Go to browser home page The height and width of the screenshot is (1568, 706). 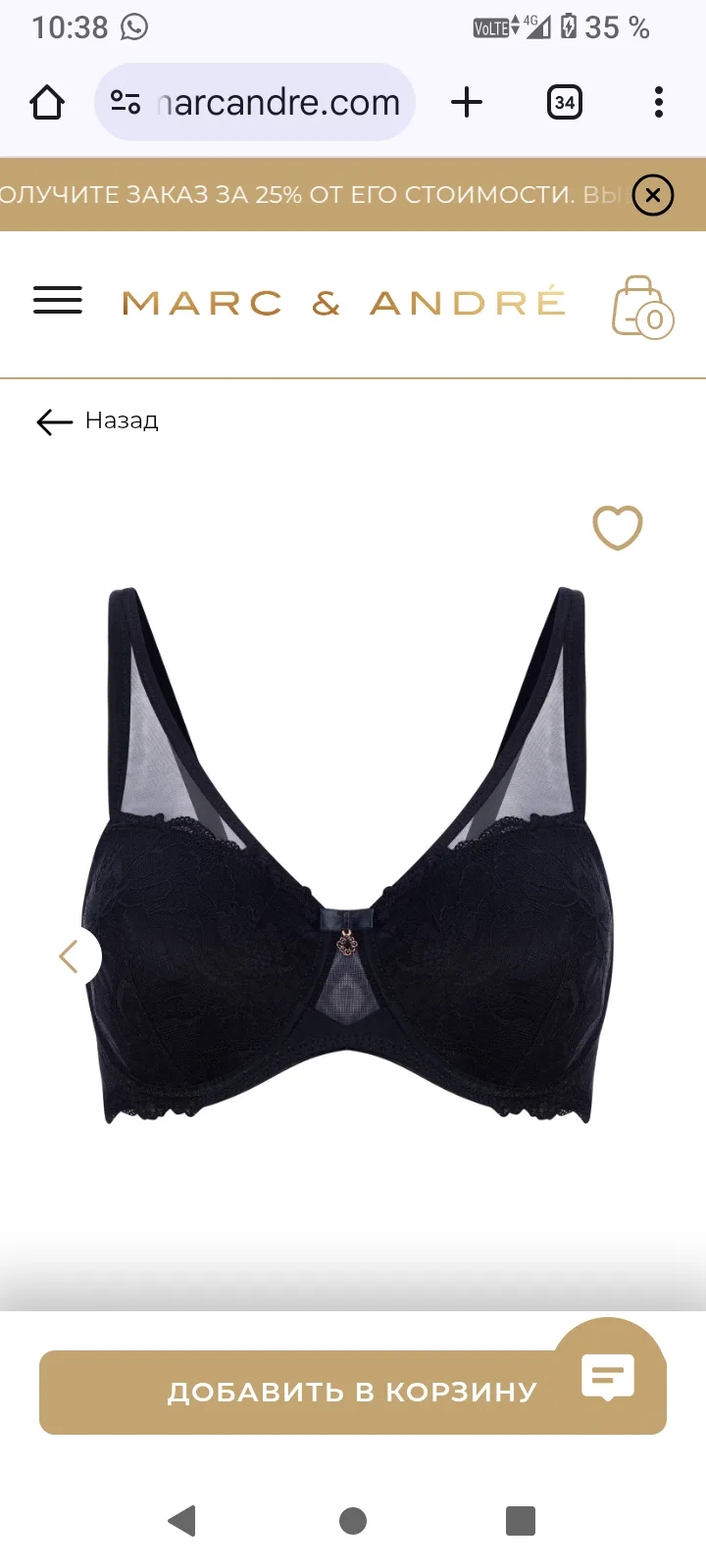coord(47,102)
